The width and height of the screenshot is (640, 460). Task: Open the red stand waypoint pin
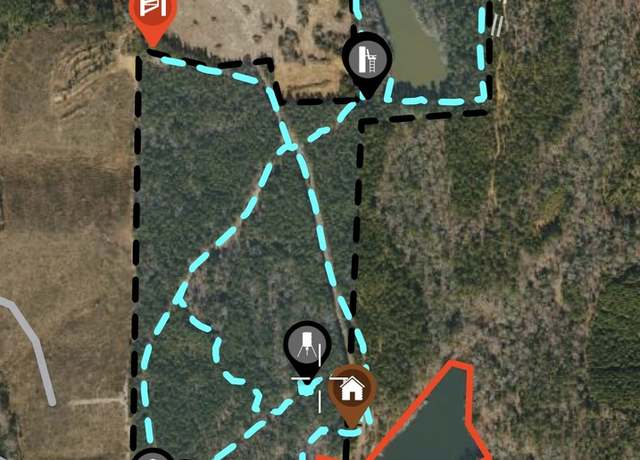click(153, 14)
